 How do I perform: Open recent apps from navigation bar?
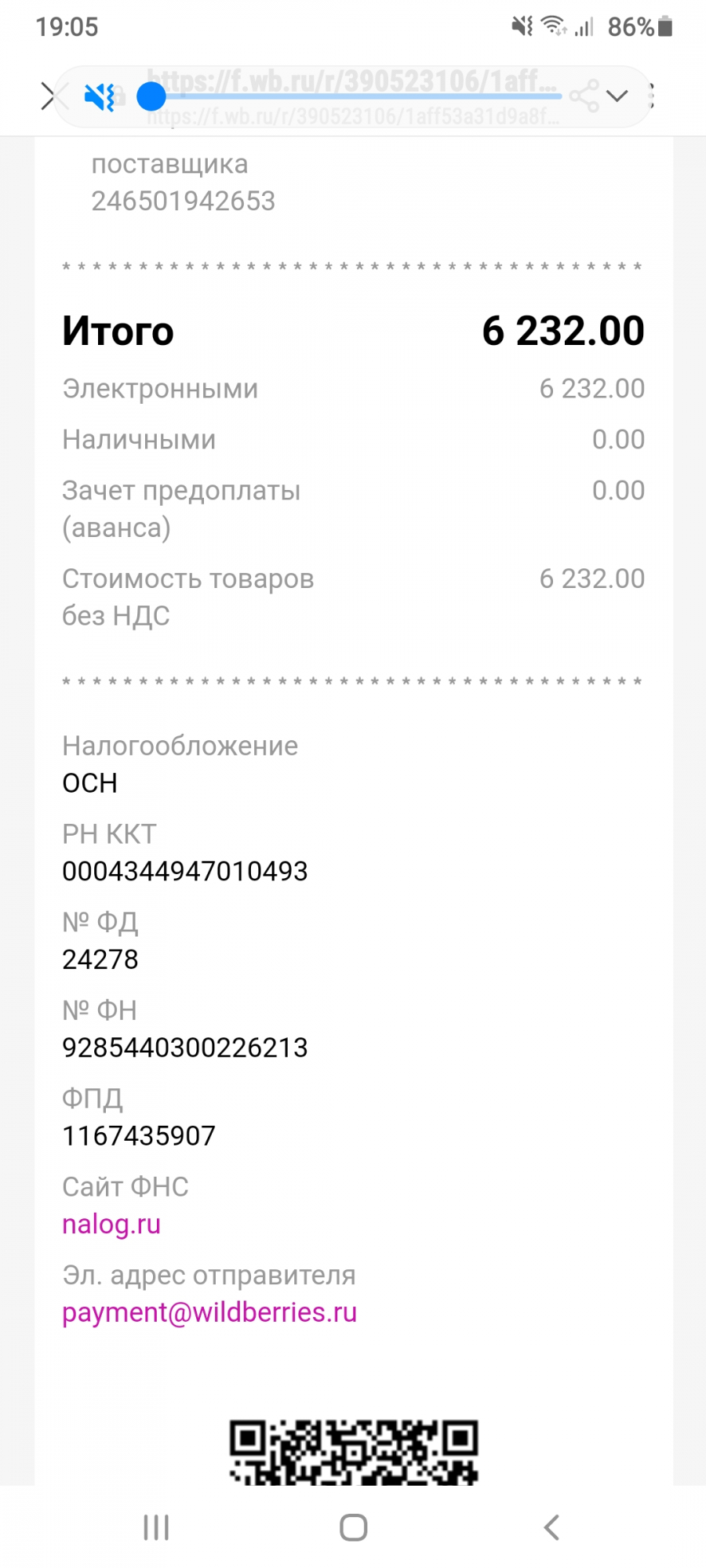[156, 1527]
